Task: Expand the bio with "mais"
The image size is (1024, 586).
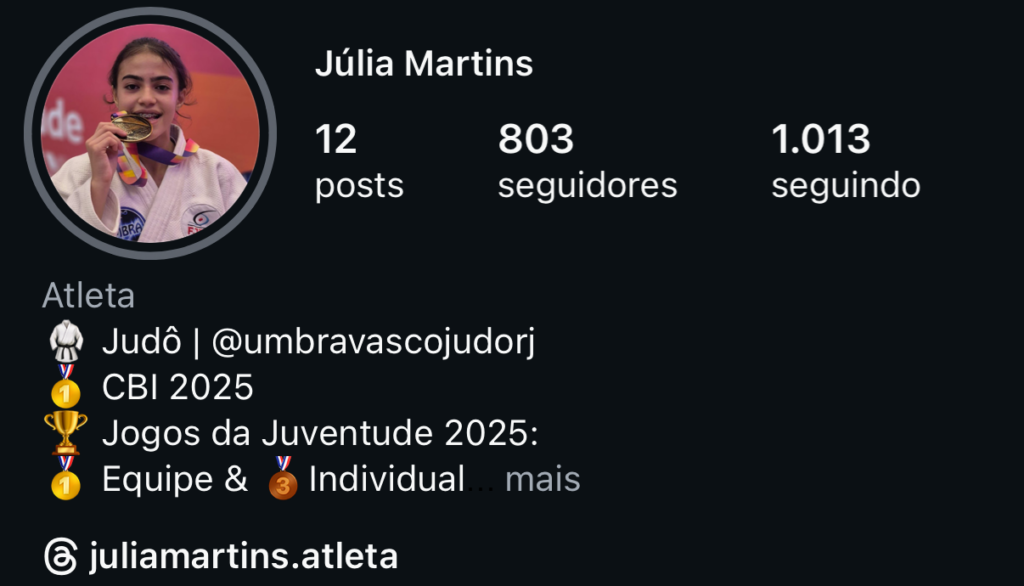Action: point(543,480)
